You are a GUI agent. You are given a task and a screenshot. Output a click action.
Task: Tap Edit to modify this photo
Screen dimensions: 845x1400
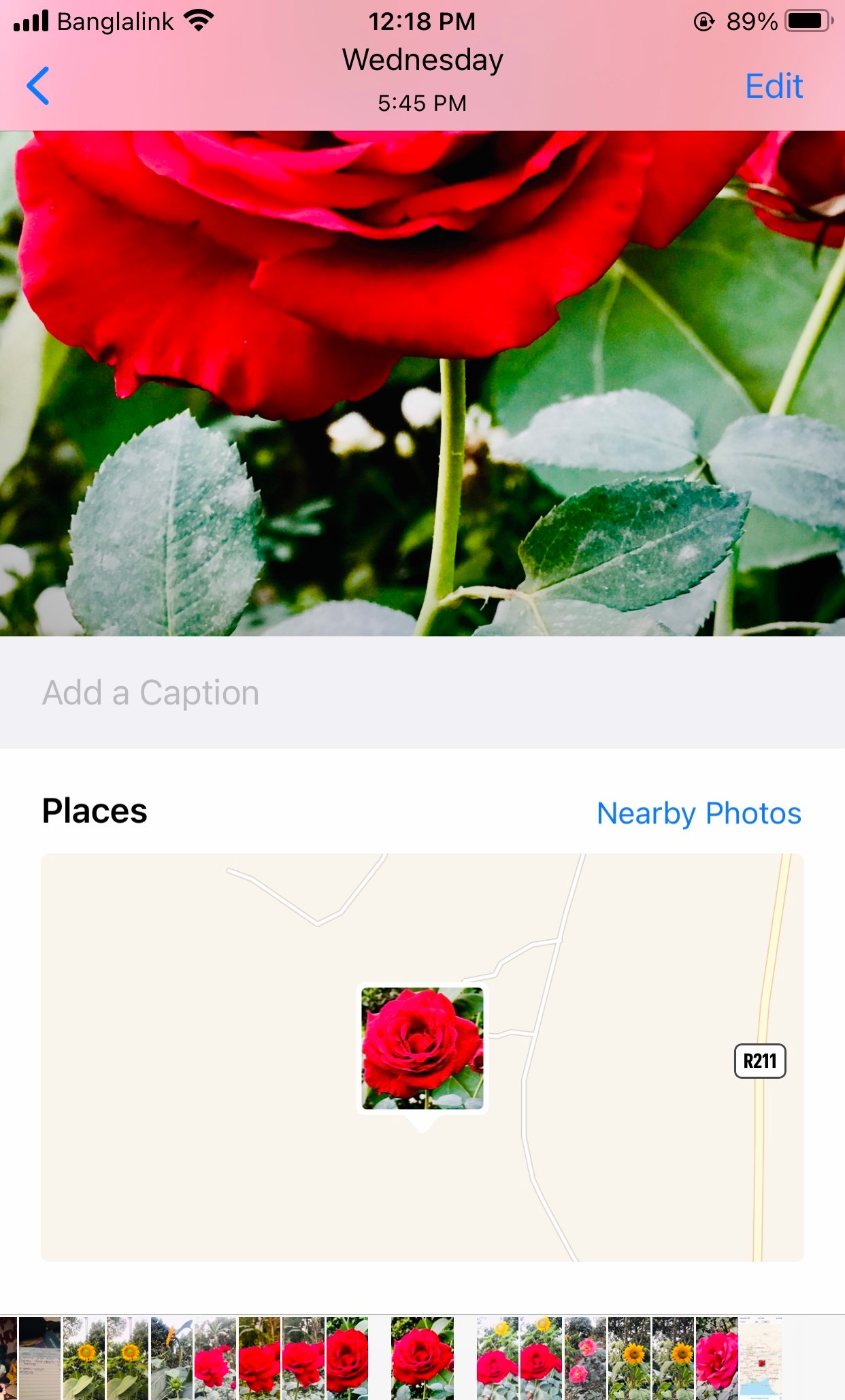pos(774,86)
